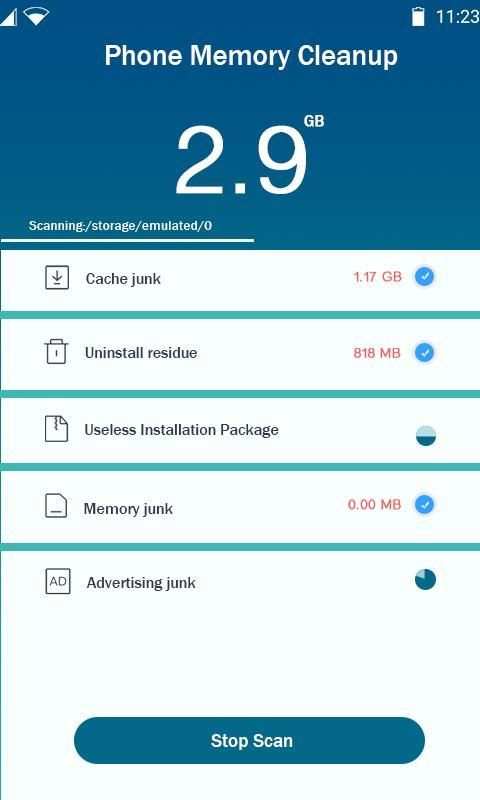Open the Uninstall residue row
Screen dimensions: 480x800
coord(240,355)
